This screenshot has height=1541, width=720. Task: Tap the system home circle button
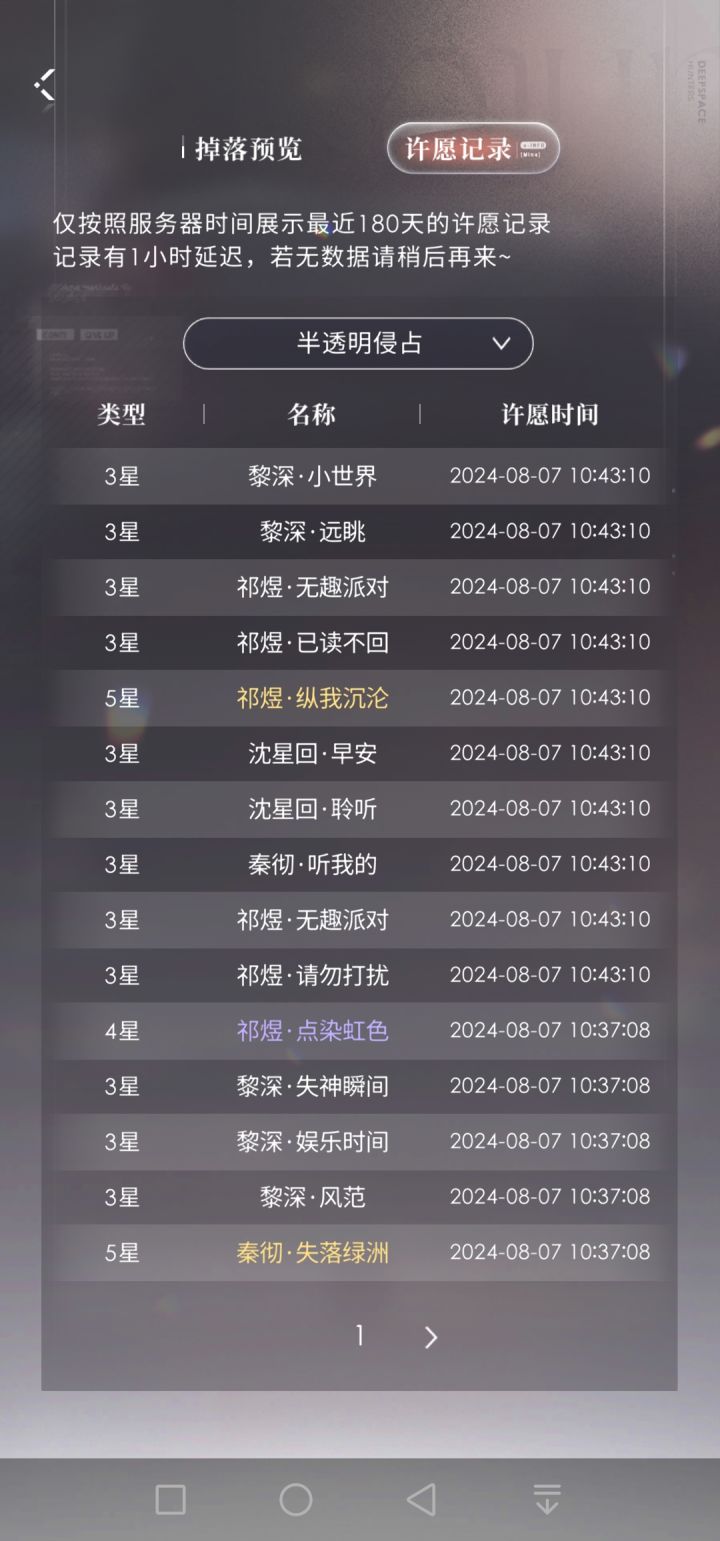click(296, 1499)
